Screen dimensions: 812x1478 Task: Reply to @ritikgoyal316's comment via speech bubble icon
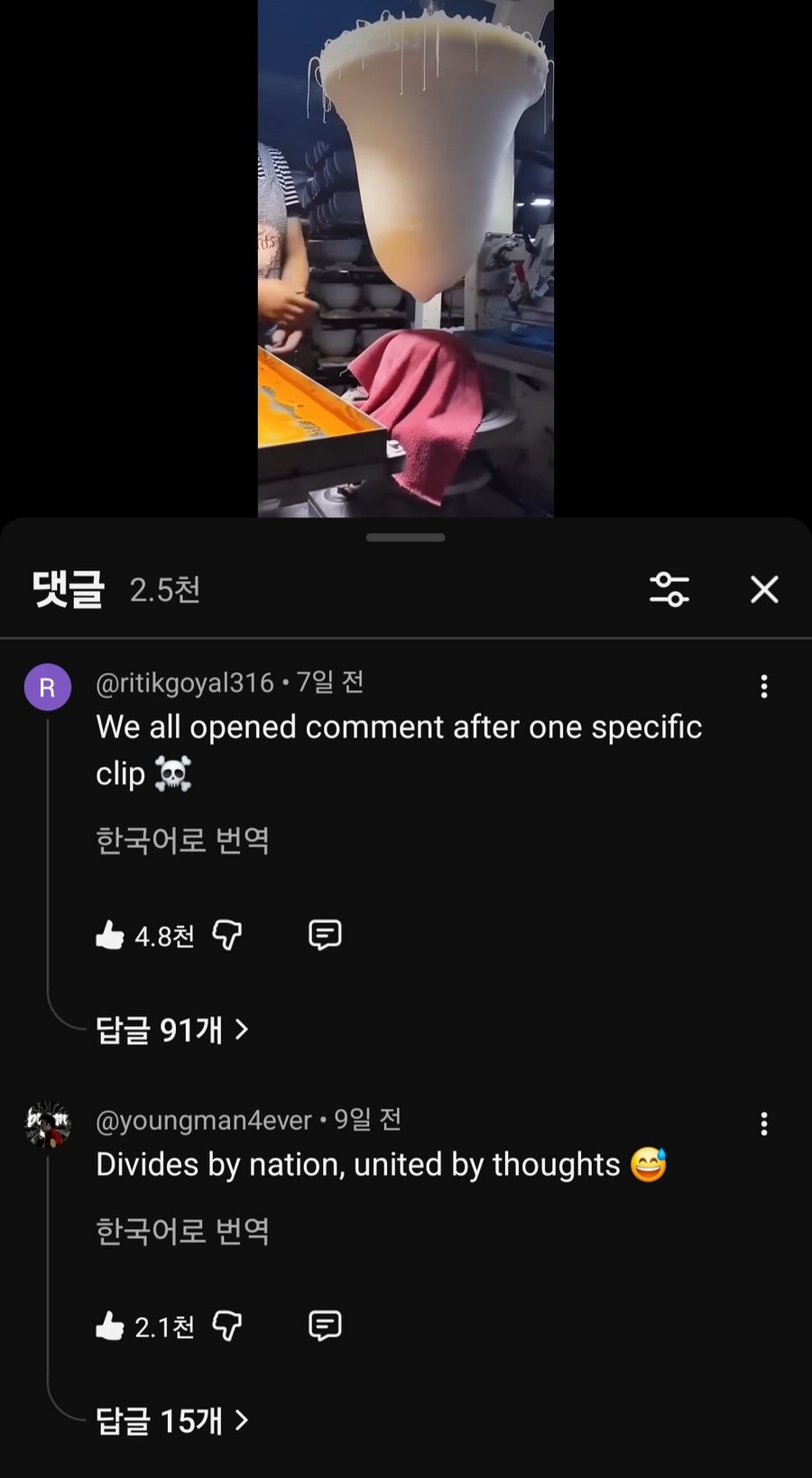coord(325,935)
